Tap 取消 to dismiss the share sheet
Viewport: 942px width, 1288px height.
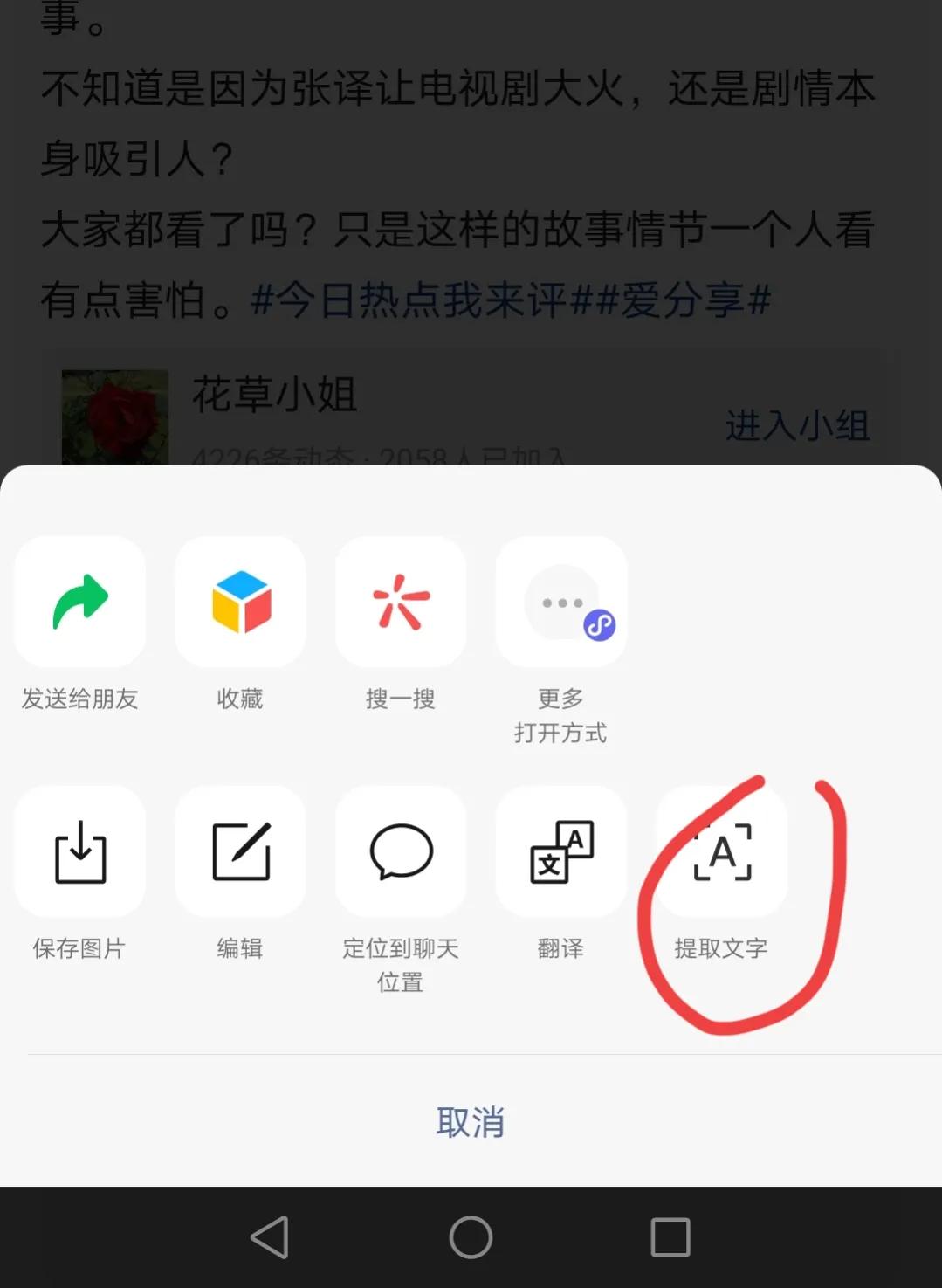pyautogui.click(x=470, y=1123)
